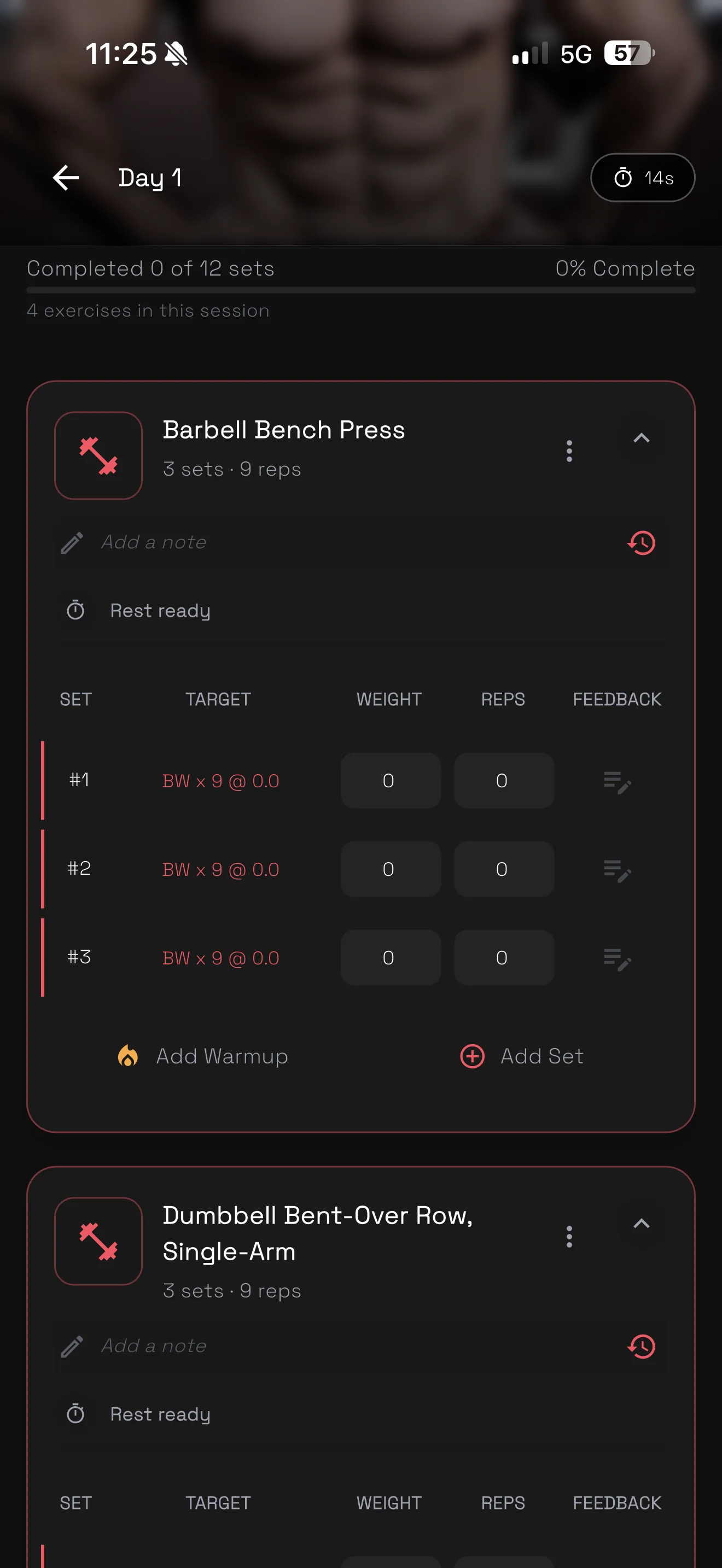Collapse the Dumbbell Bent-Over Row card
This screenshot has height=1568, width=722.
click(x=641, y=1224)
